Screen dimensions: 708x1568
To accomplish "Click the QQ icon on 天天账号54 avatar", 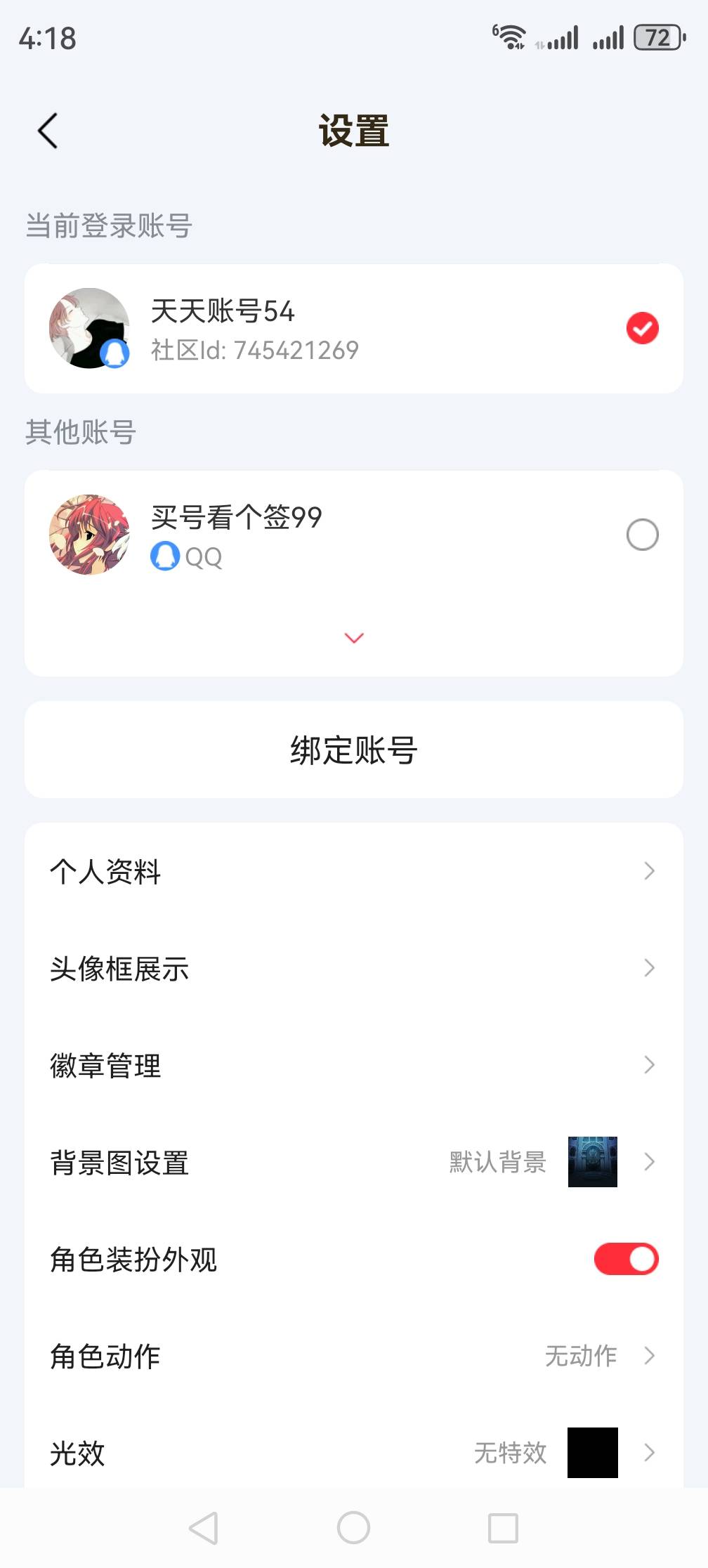I will (x=114, y=354).
